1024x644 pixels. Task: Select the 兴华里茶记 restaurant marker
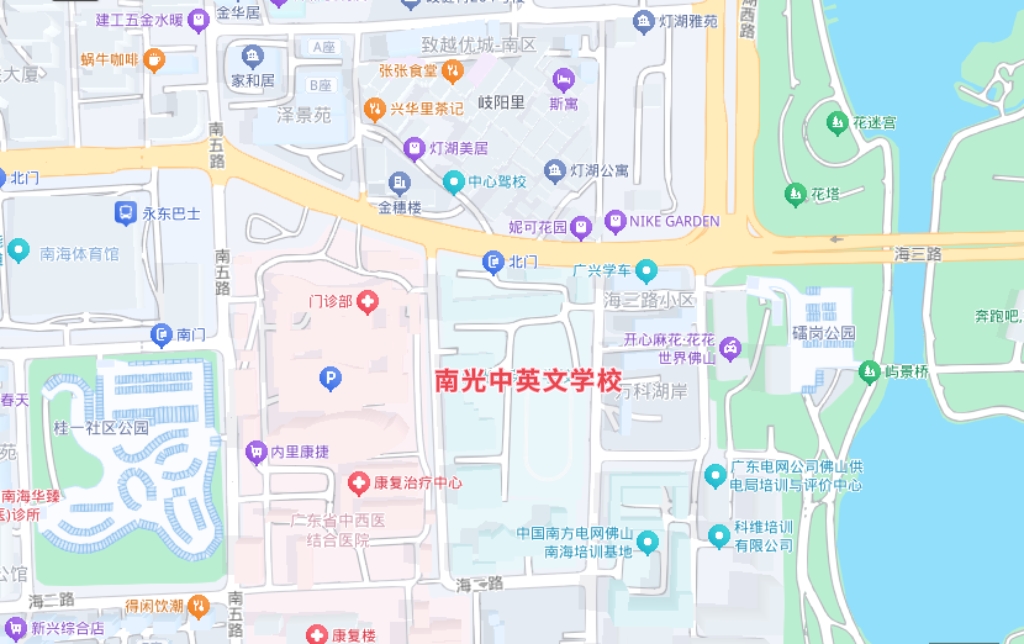(375, 108)
